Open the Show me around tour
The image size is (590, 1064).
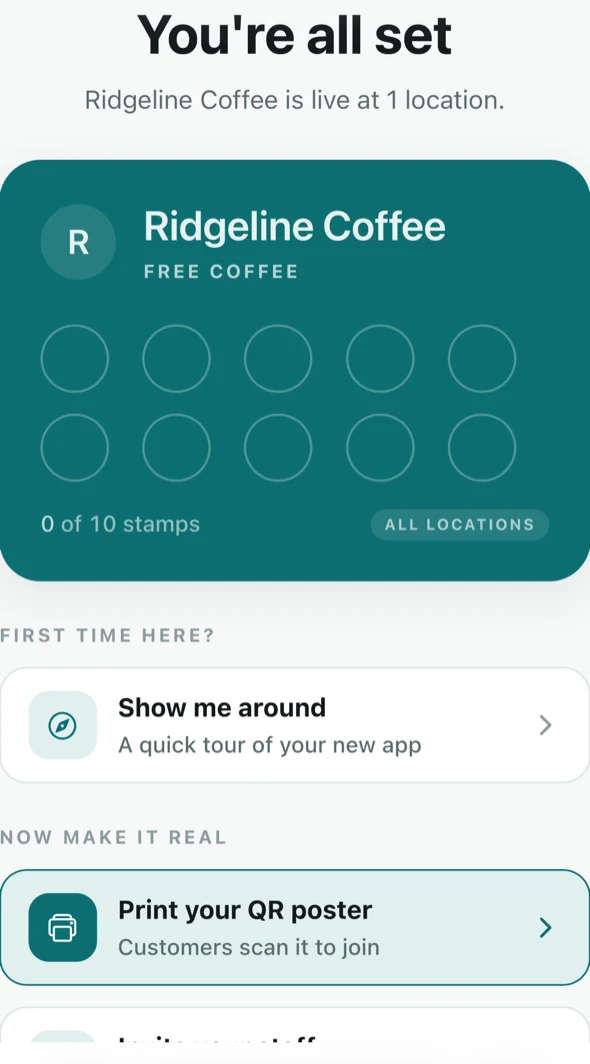[x=295, y=725]
